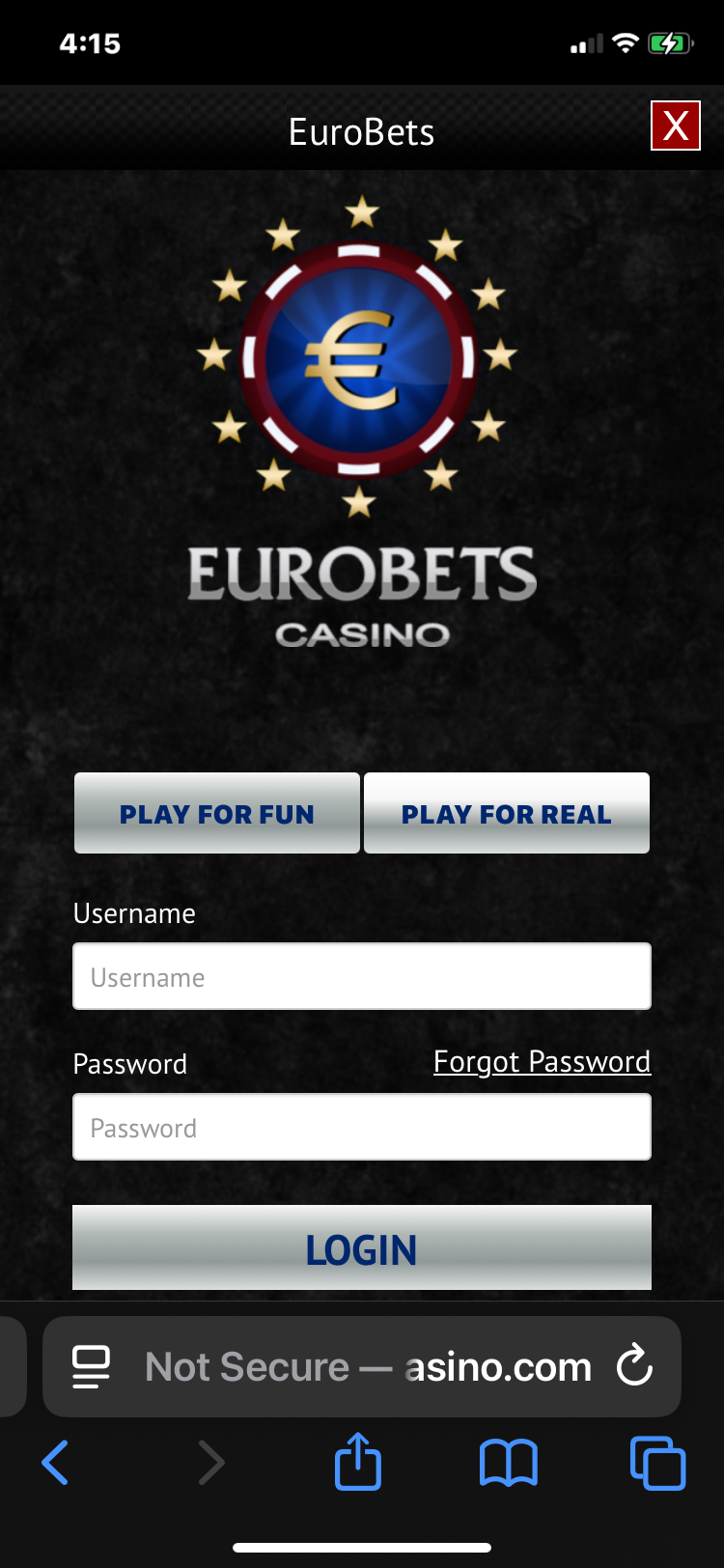Reload the page in Safari
The width and height of the screenshot is (724, 1568).
(634, 1365)
